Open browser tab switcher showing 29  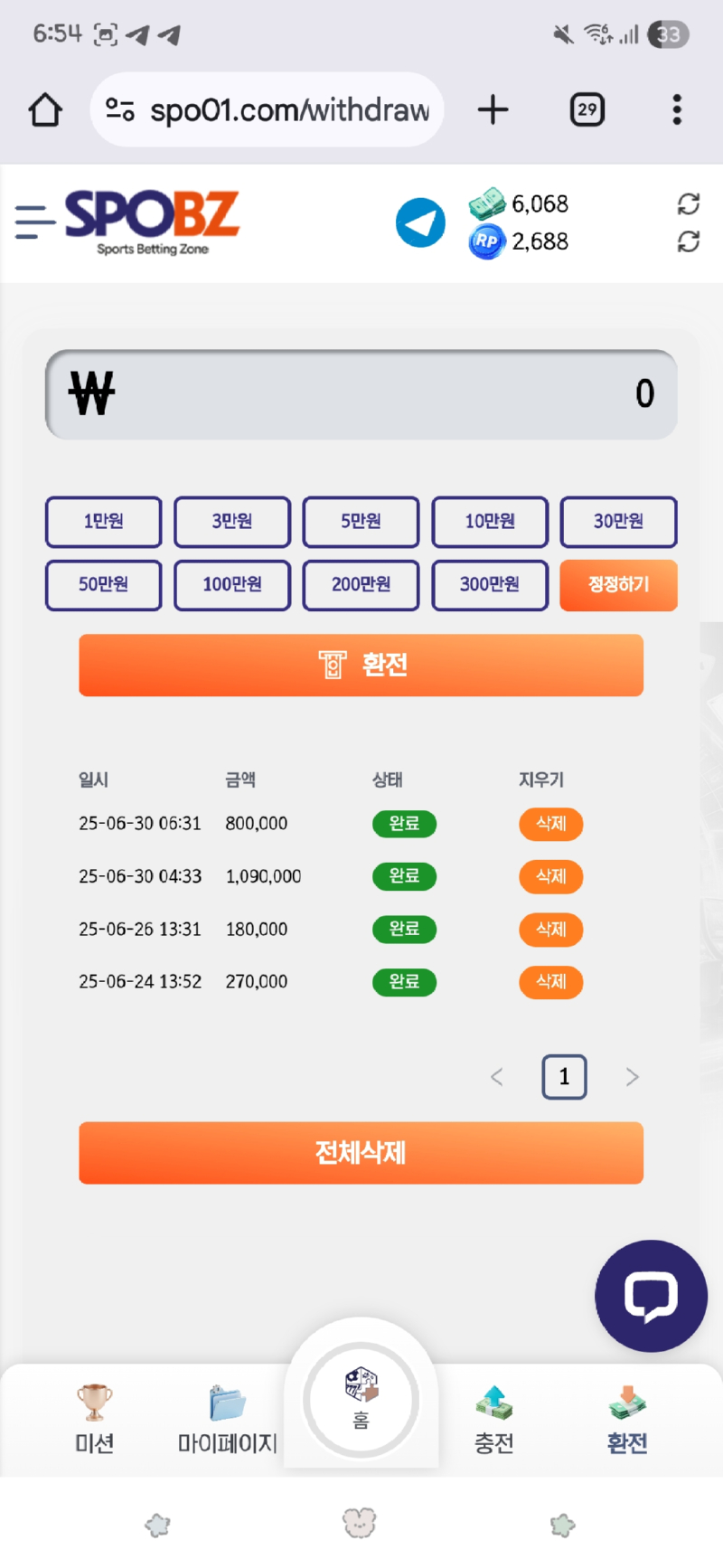pos(587,110)
